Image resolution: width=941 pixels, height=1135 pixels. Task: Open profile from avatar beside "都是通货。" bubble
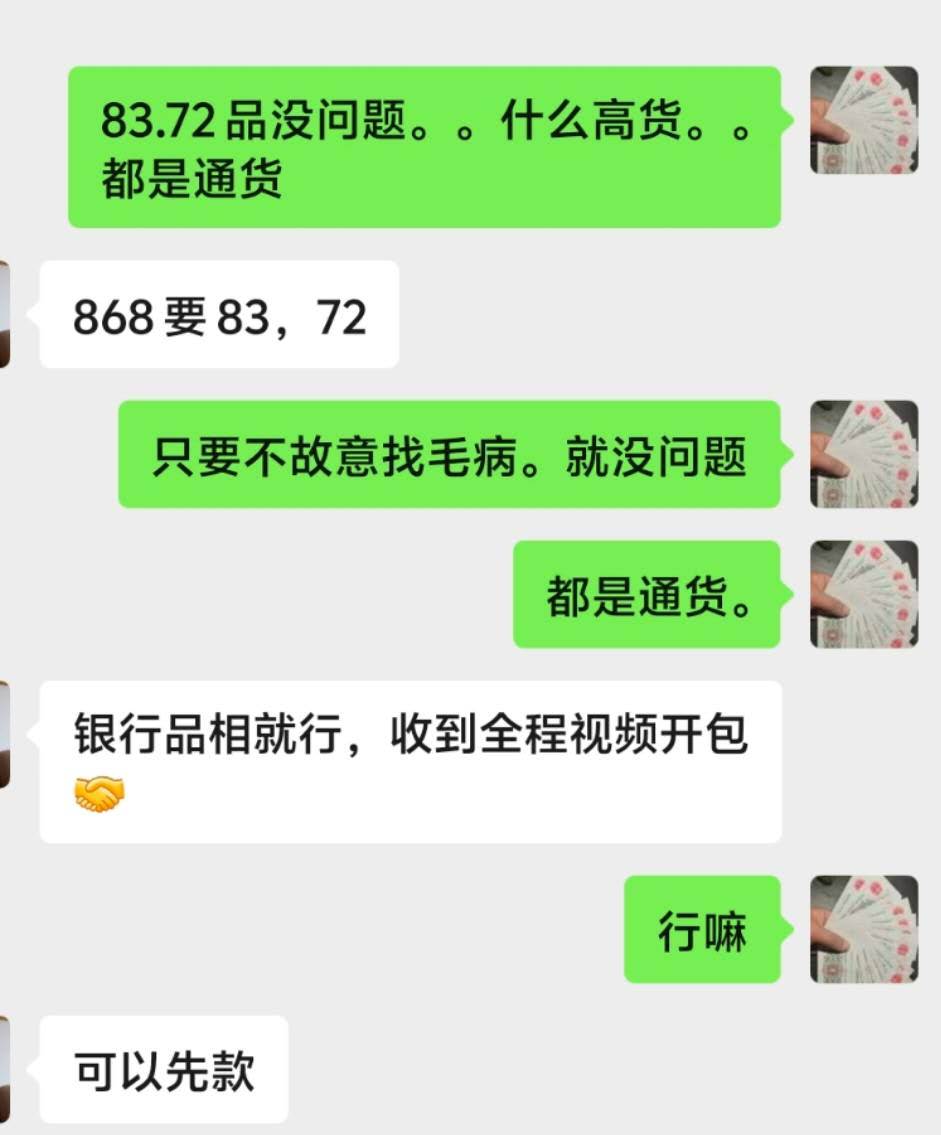tap(863, 594)
